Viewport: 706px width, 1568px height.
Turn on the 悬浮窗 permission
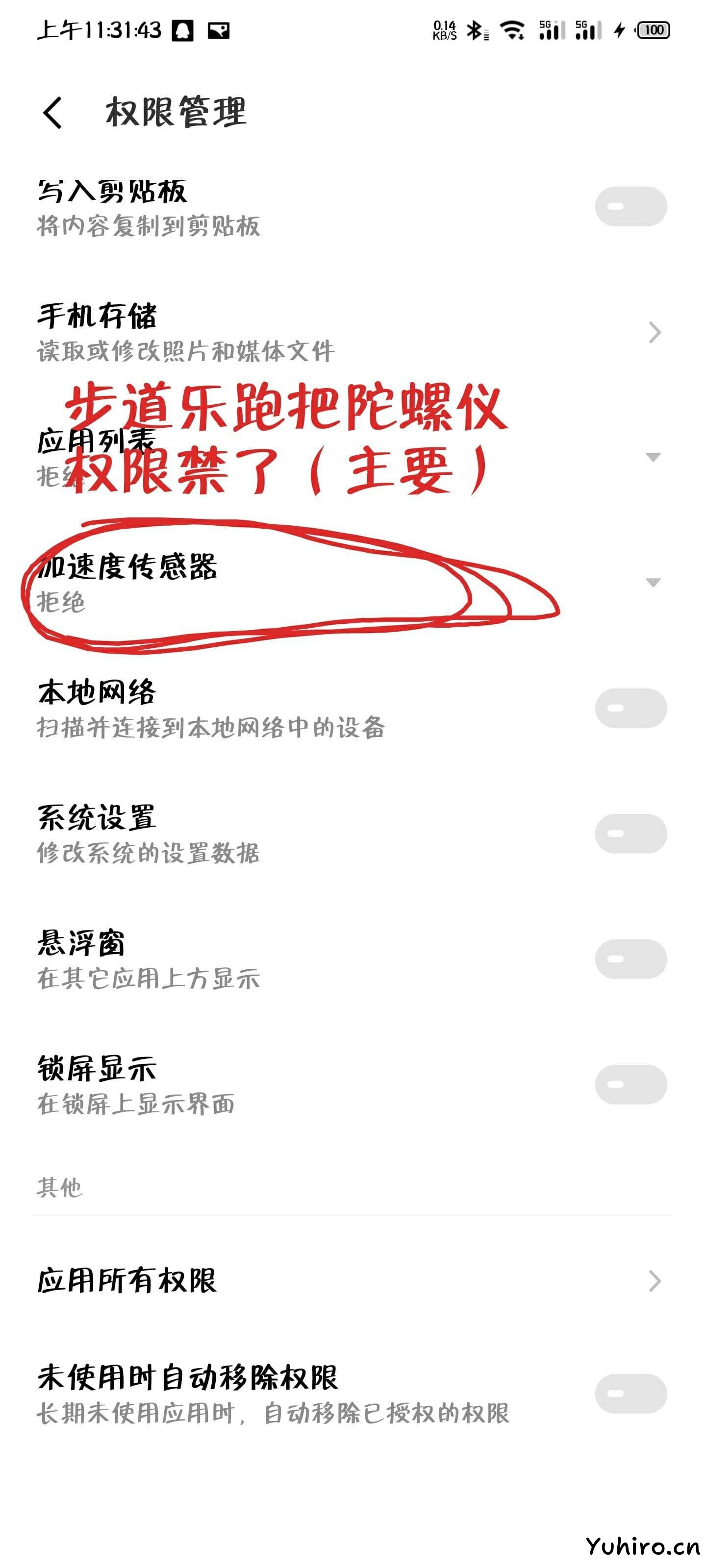tap(630, 959)
